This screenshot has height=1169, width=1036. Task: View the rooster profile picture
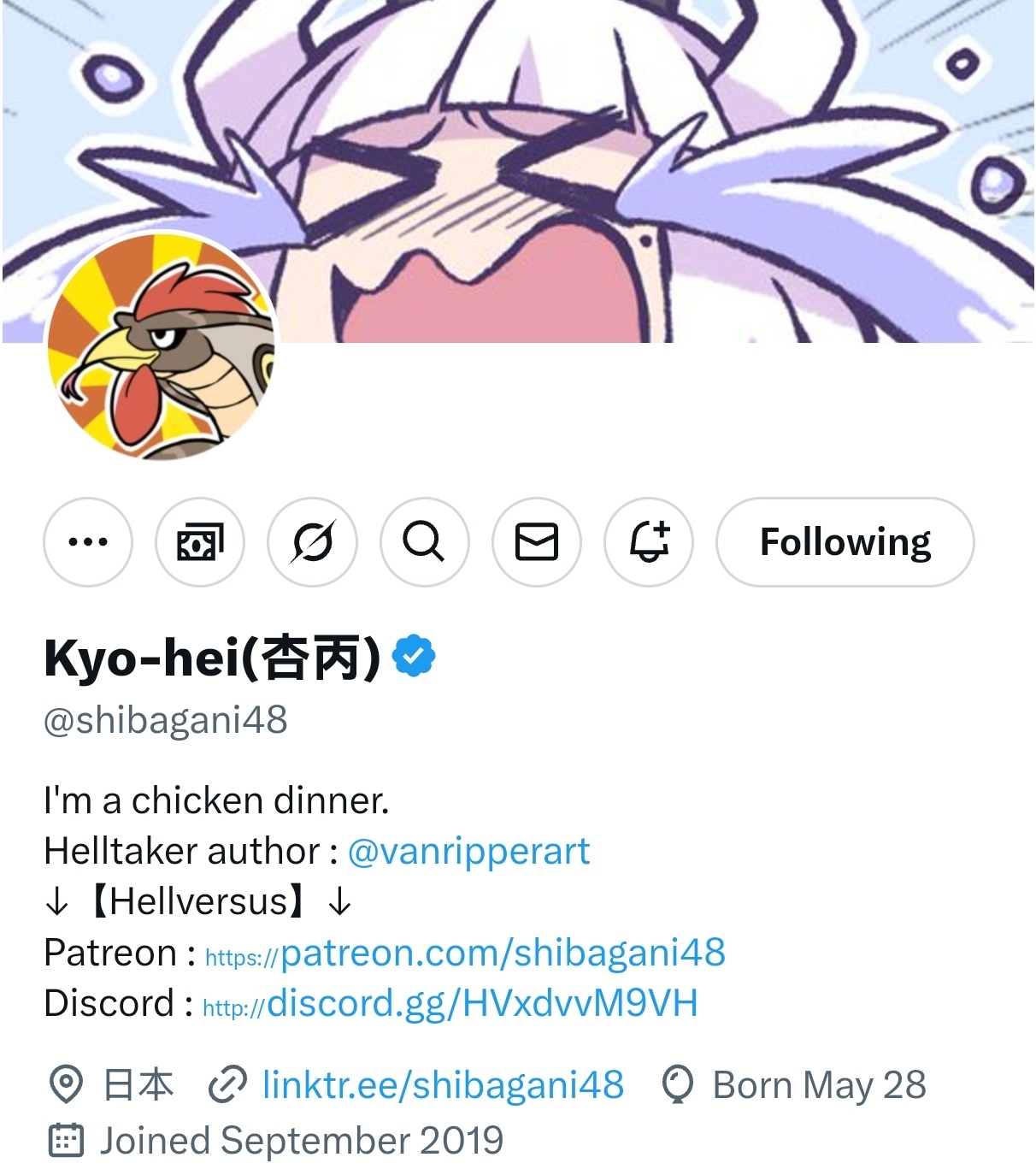tap(161, 347)
